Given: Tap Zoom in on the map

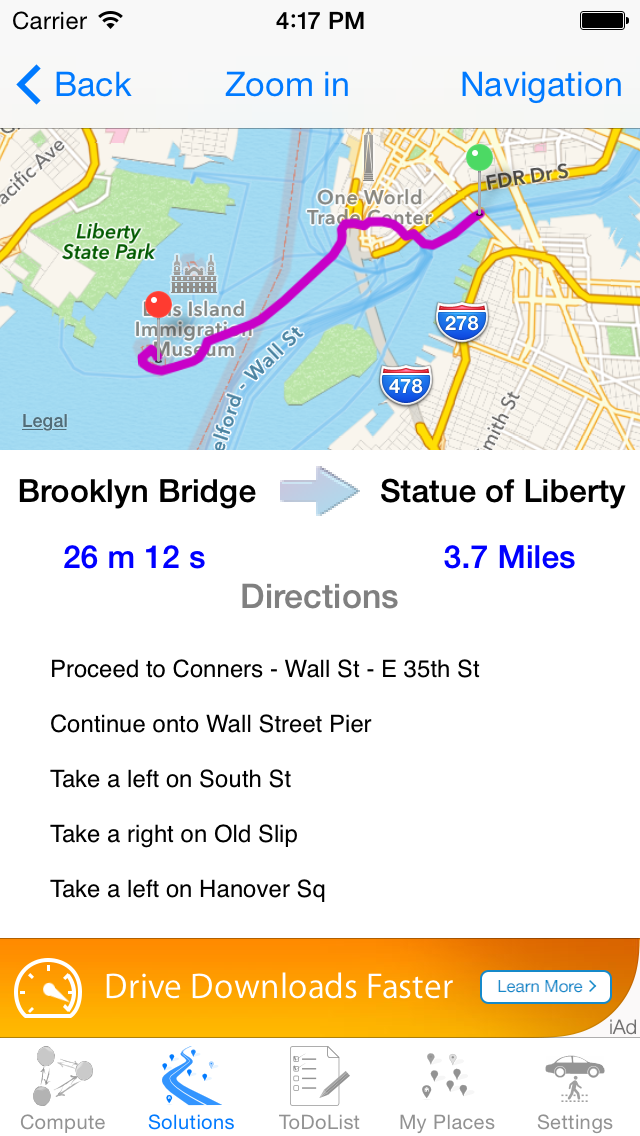Looking at the screenshot, I should click(287, 85).
